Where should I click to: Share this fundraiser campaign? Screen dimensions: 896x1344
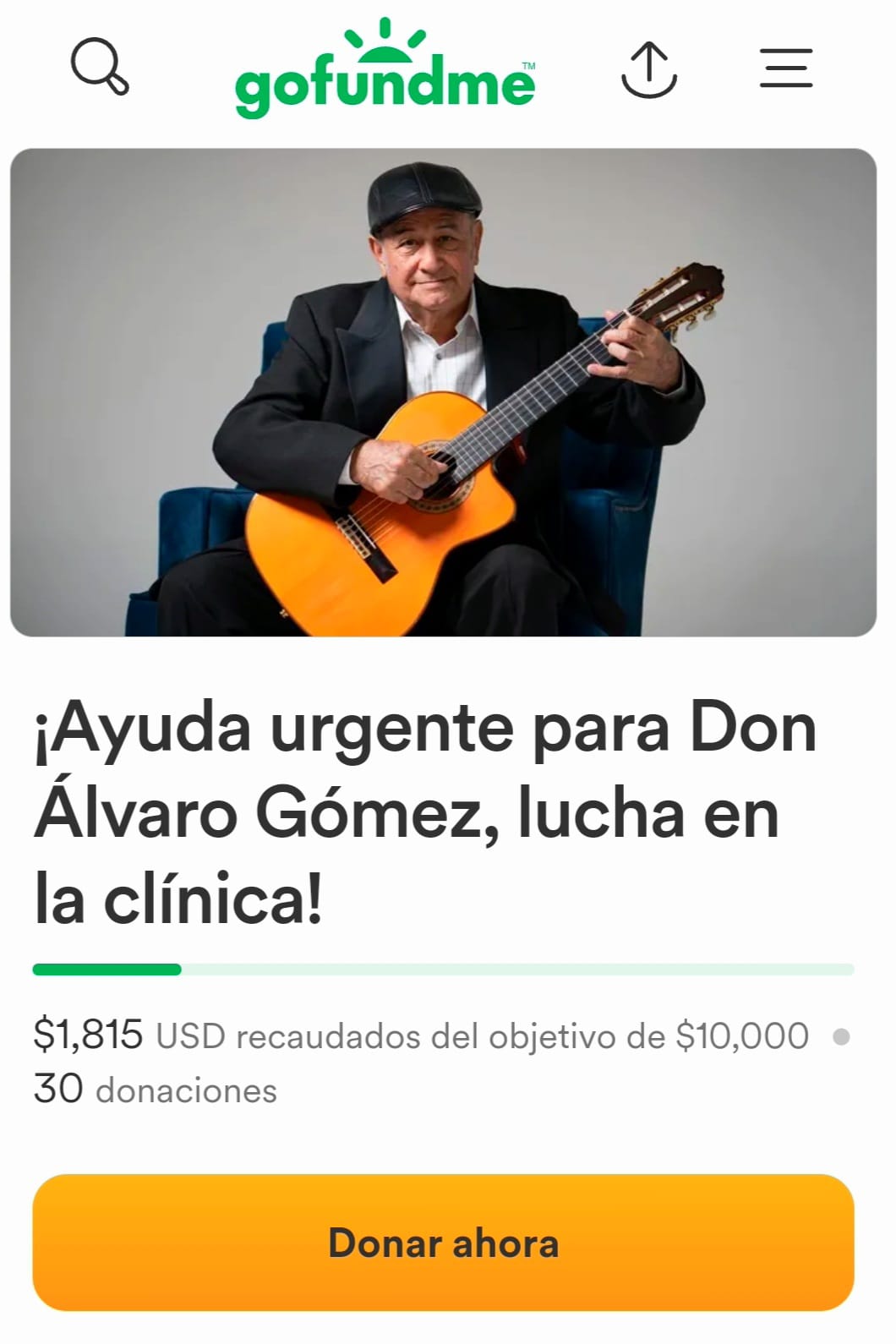coord(648,69)
